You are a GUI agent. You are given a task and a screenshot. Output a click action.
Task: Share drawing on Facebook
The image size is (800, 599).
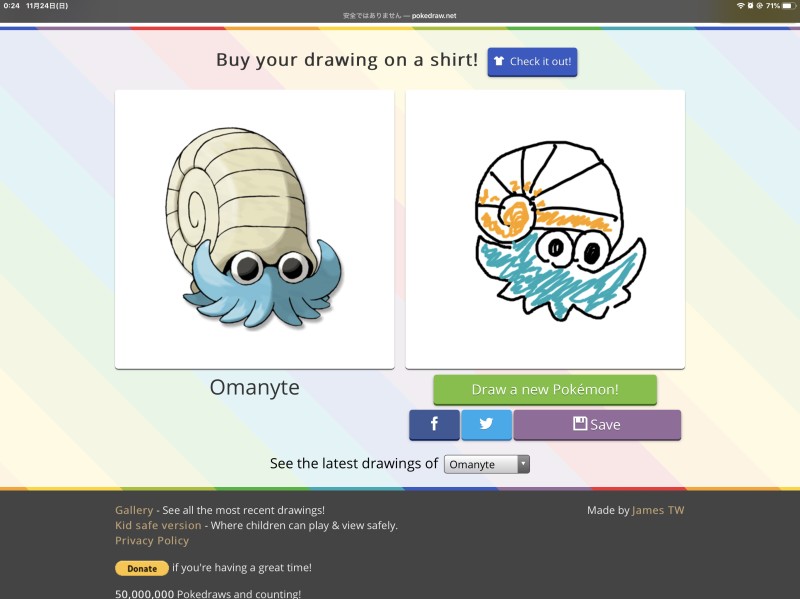click(434, 424)
